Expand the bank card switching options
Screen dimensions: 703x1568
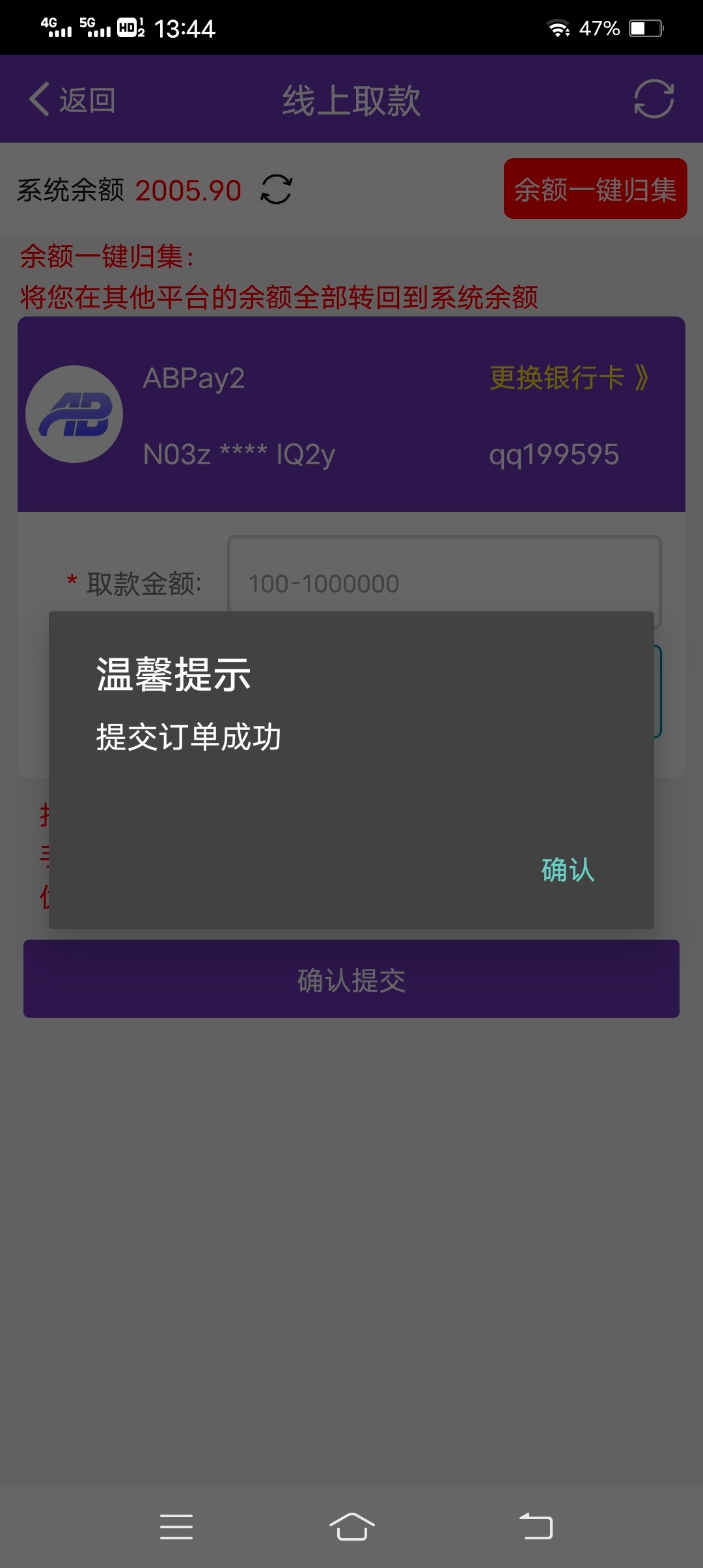566,376
